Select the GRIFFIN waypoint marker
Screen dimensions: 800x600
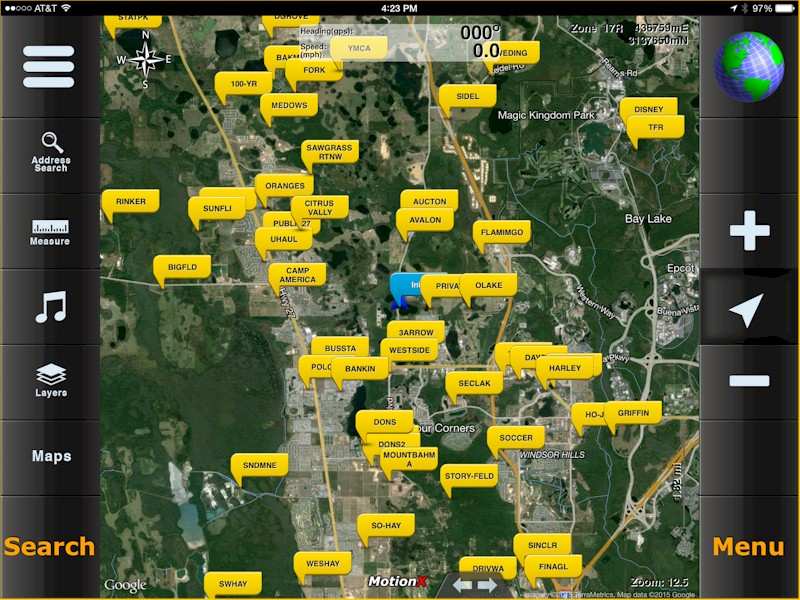pos(633,413)
